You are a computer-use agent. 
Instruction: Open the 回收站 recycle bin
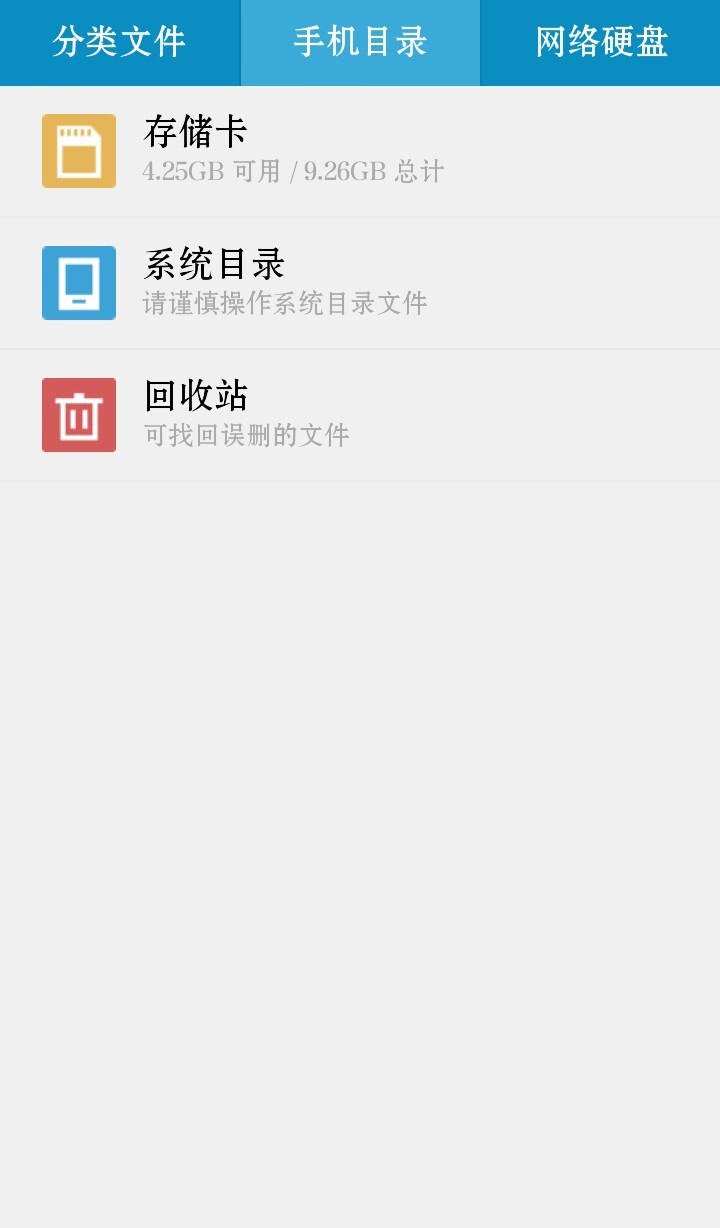point(360,415)
